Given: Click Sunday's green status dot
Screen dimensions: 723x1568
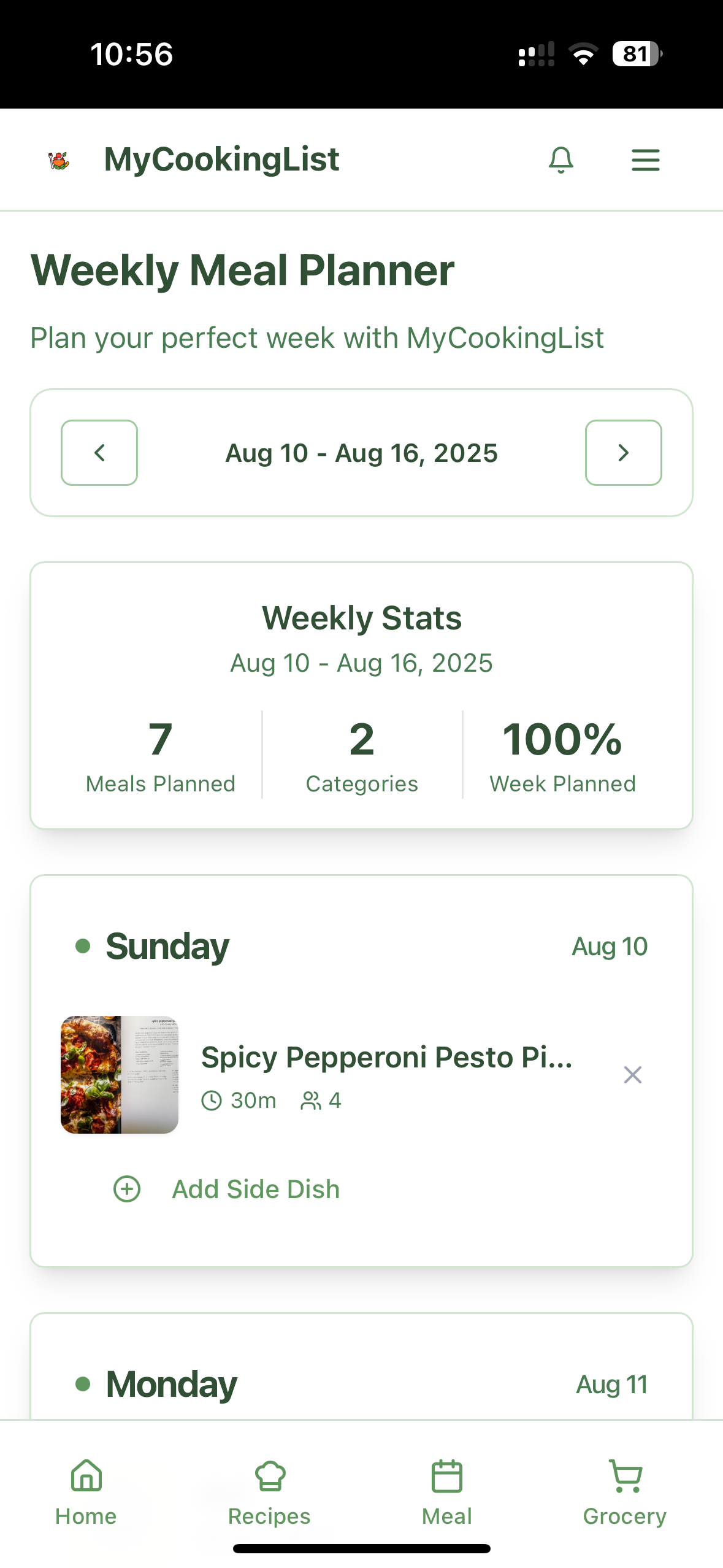Looking at the screenshot, I should point(83,946).
